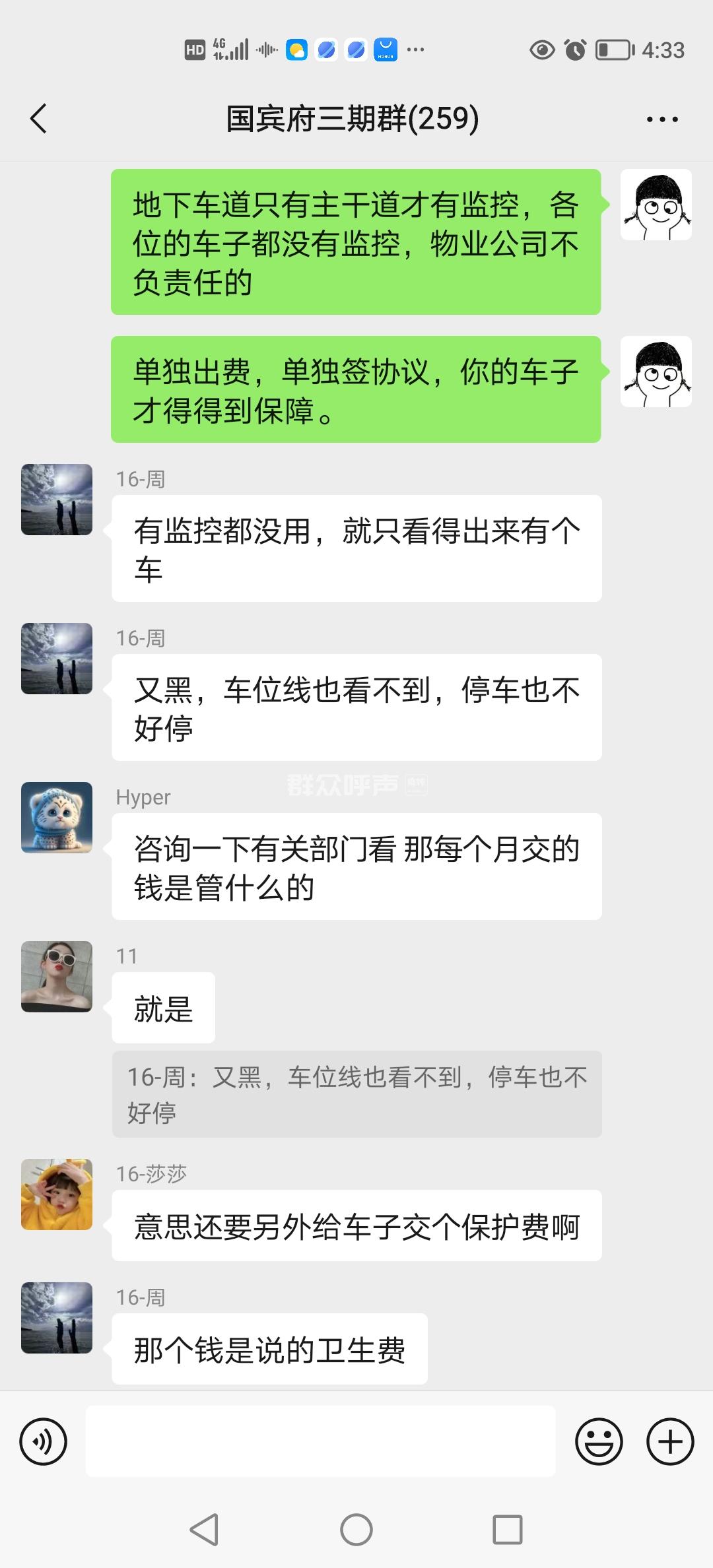
Task: Tap system home button
Action: click(356, 1529)
